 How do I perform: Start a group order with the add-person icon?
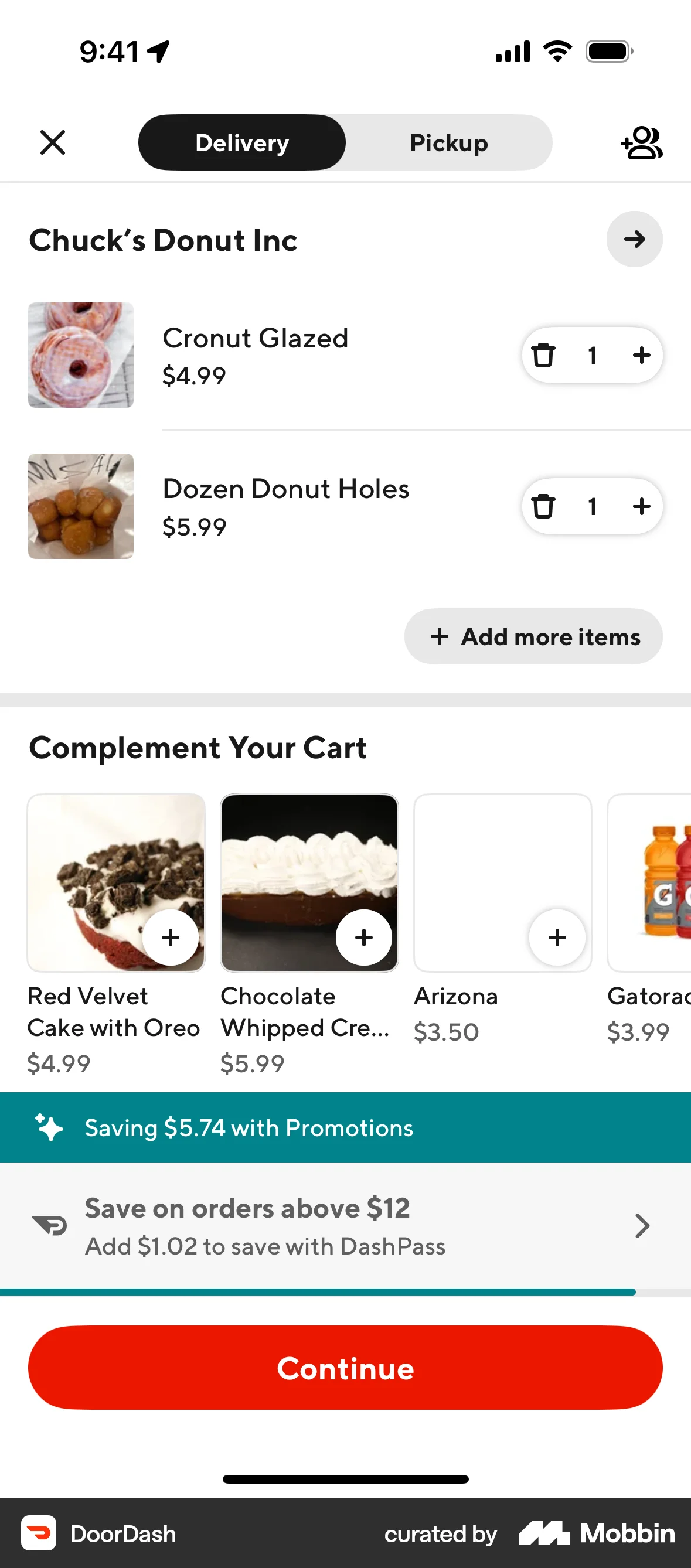pyautogui.click(x=642, y=142)
